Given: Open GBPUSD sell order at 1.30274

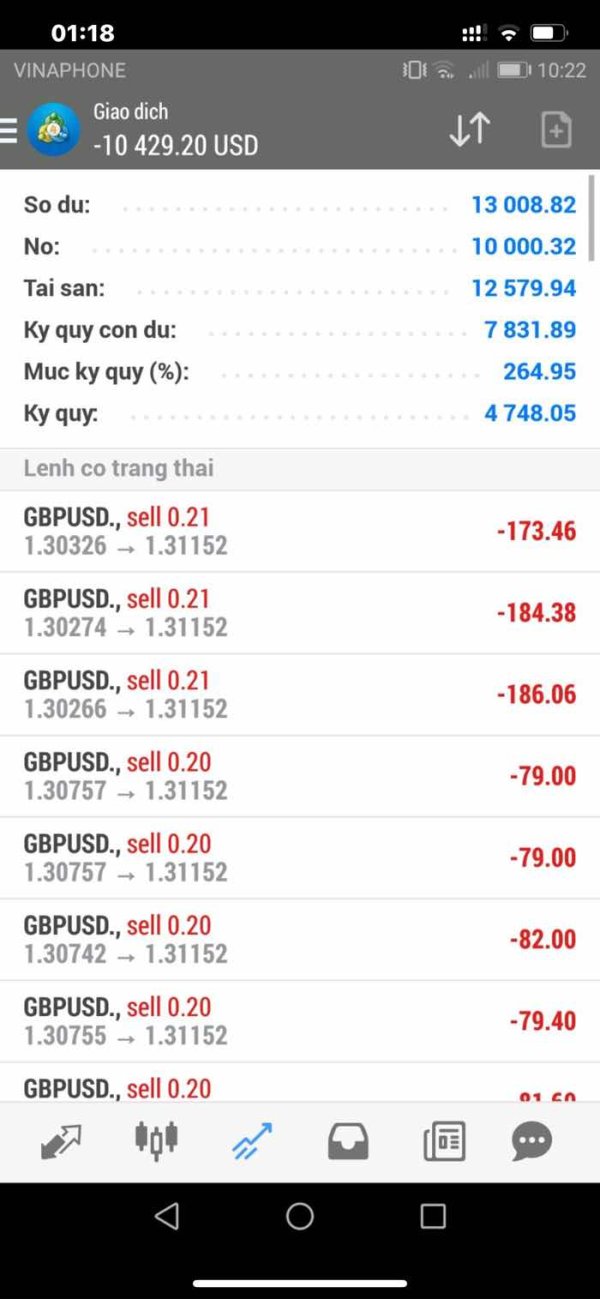Looking at the screenshot, I should pos(300,613).
